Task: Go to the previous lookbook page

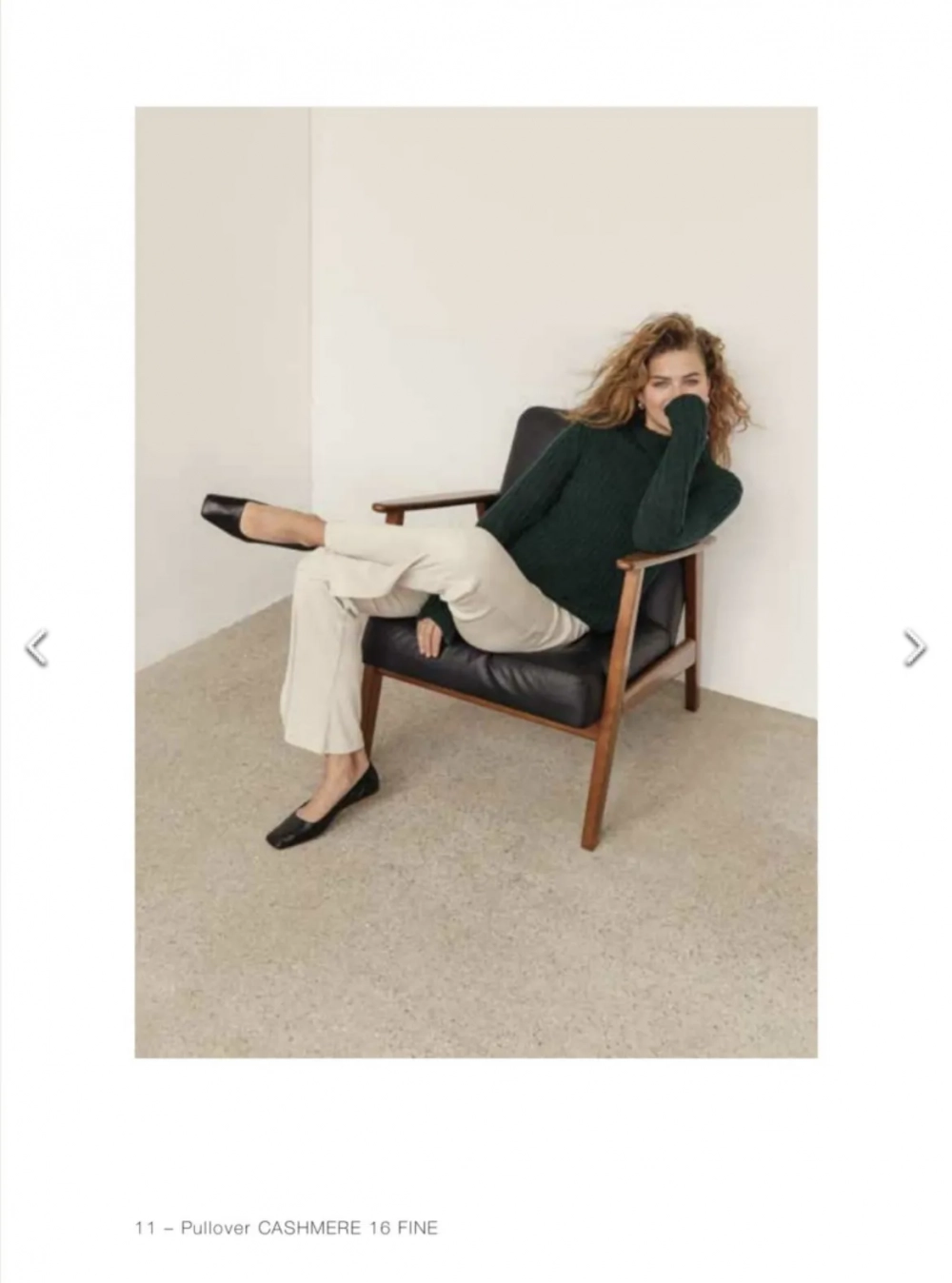Action: 36,648
